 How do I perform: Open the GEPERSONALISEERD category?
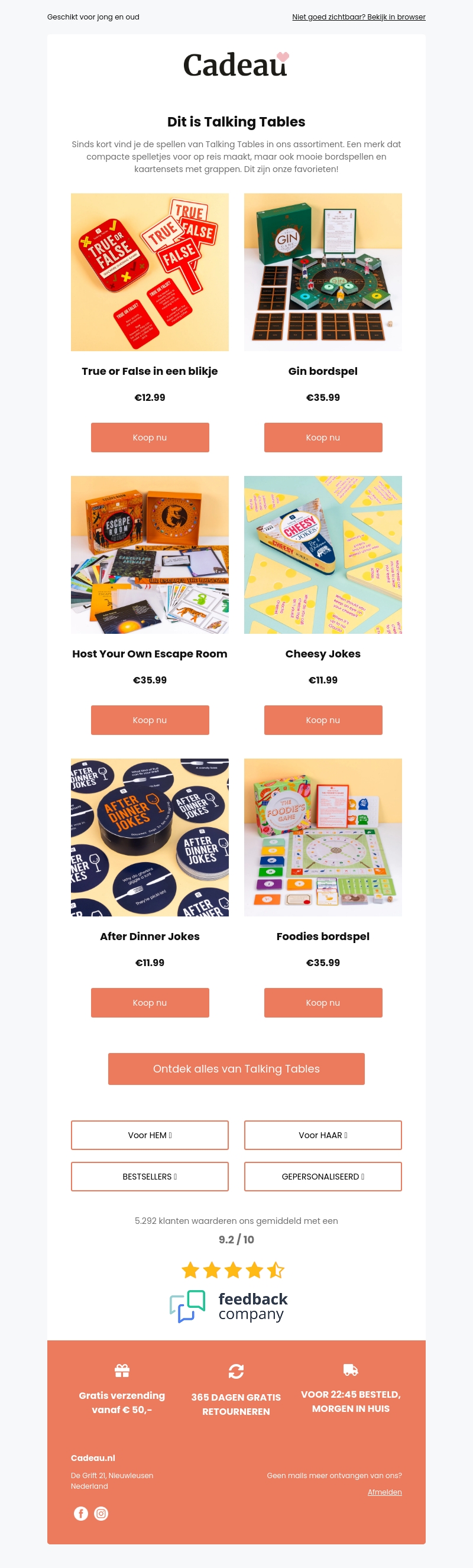point(323,1176)
